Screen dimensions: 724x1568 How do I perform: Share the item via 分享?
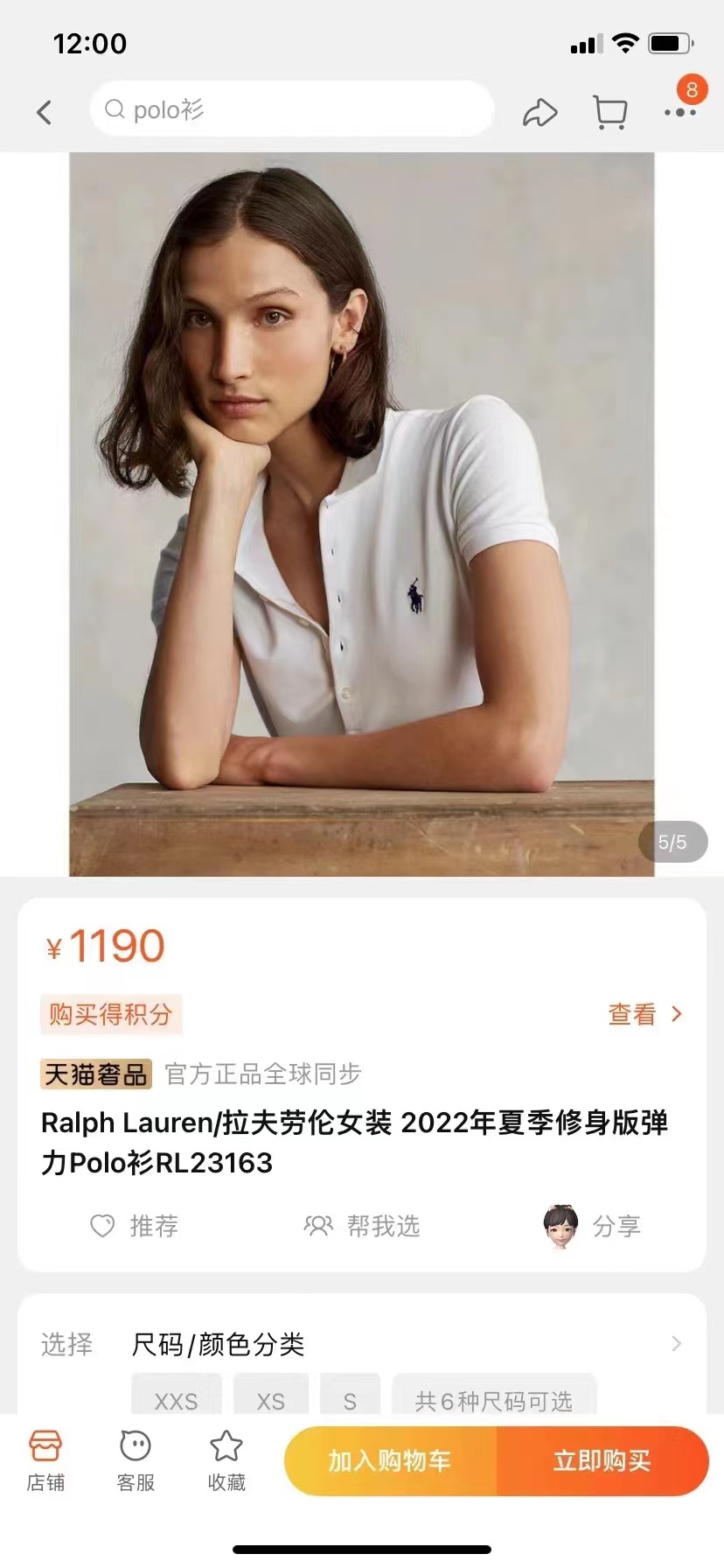[x=594, y=1226]
